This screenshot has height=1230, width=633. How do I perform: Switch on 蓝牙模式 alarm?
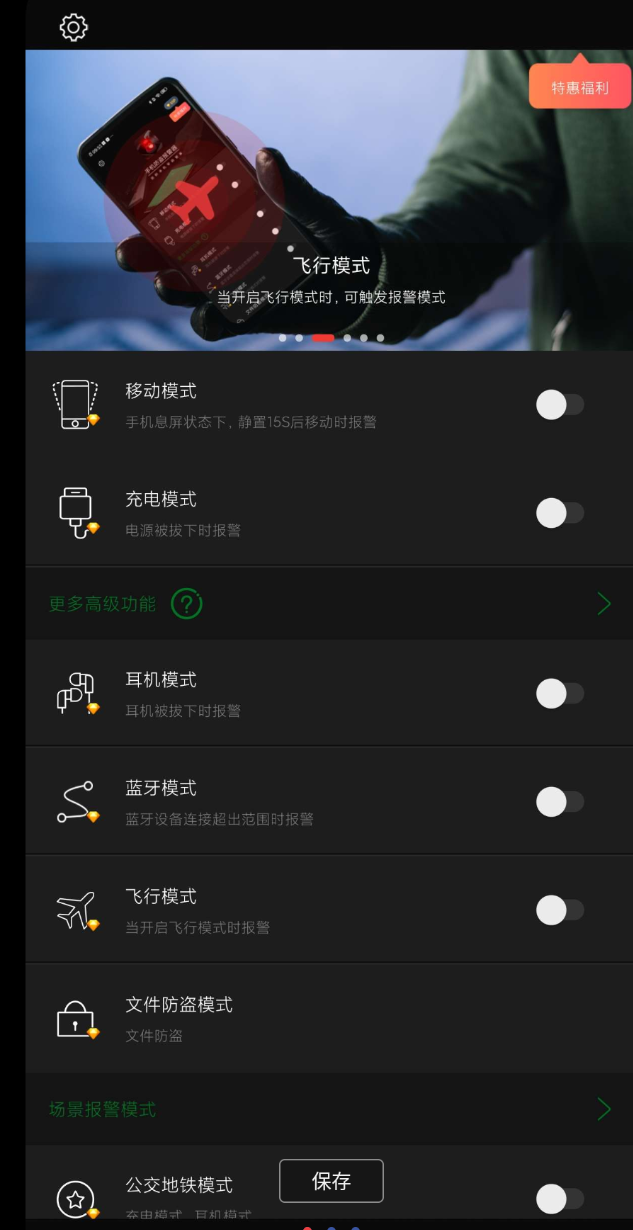click(559, 801)
